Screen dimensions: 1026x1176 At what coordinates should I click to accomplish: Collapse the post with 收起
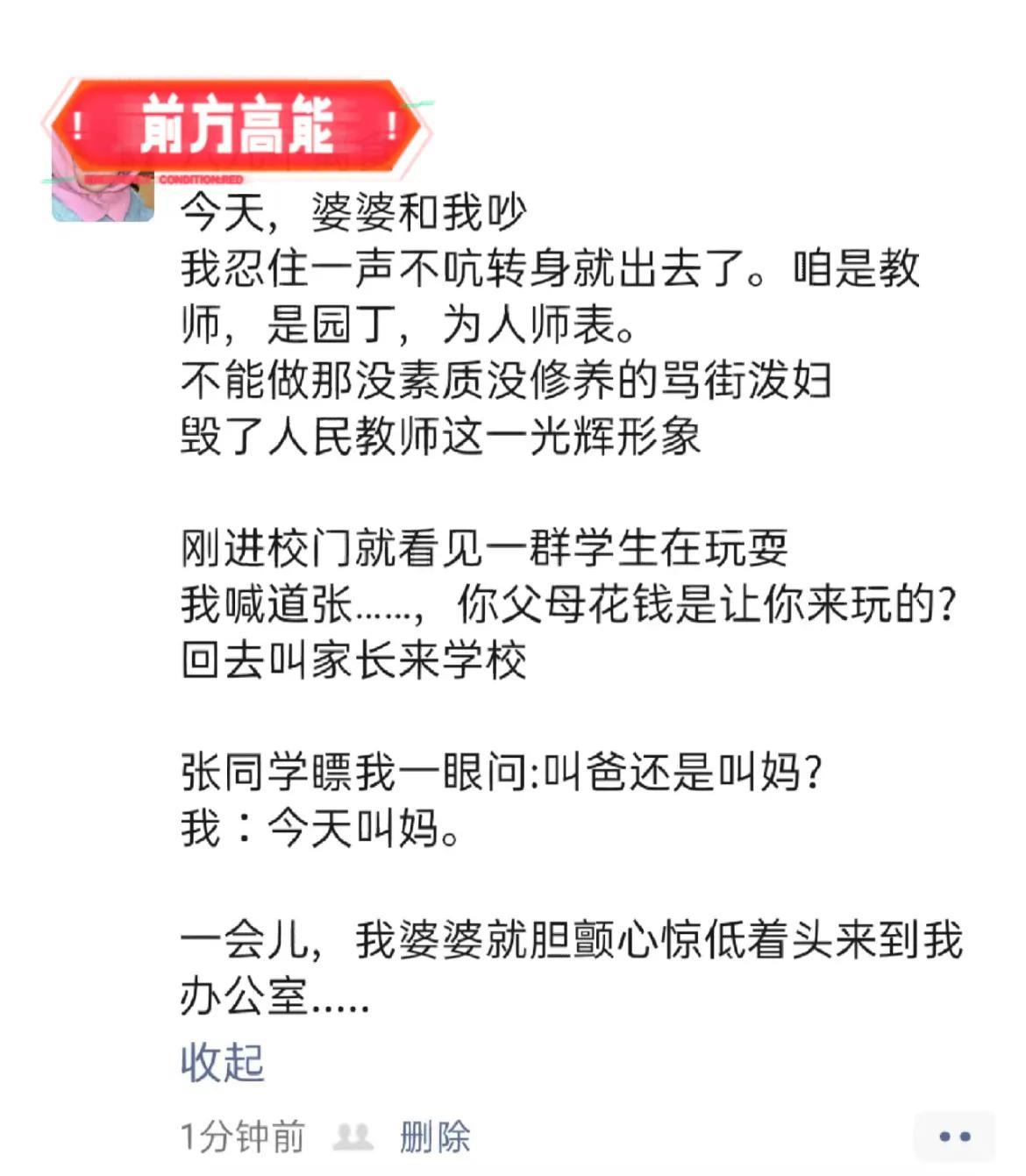(222, 1062)
